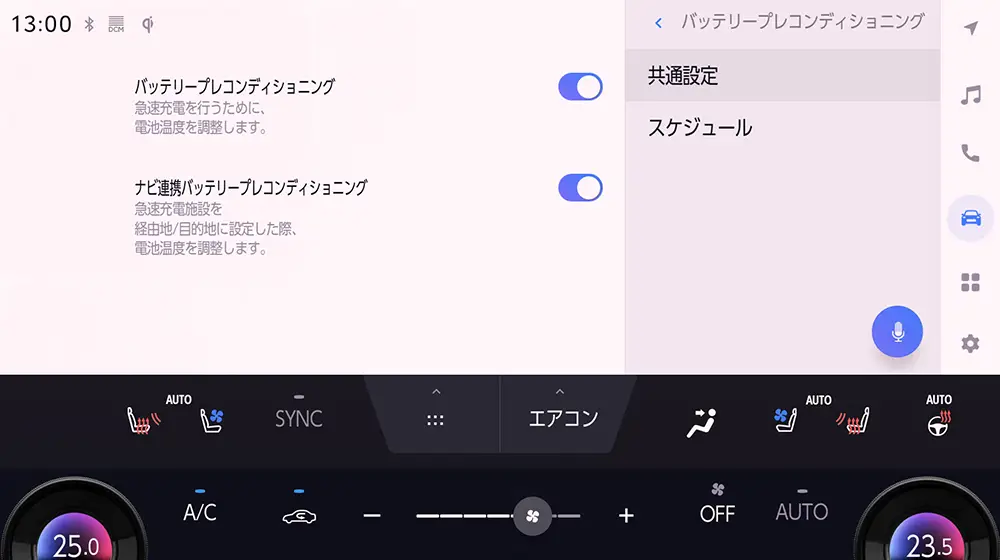Open the phone tab in sidebar
The image size is (1000, 560).
(x=970, y=153)
